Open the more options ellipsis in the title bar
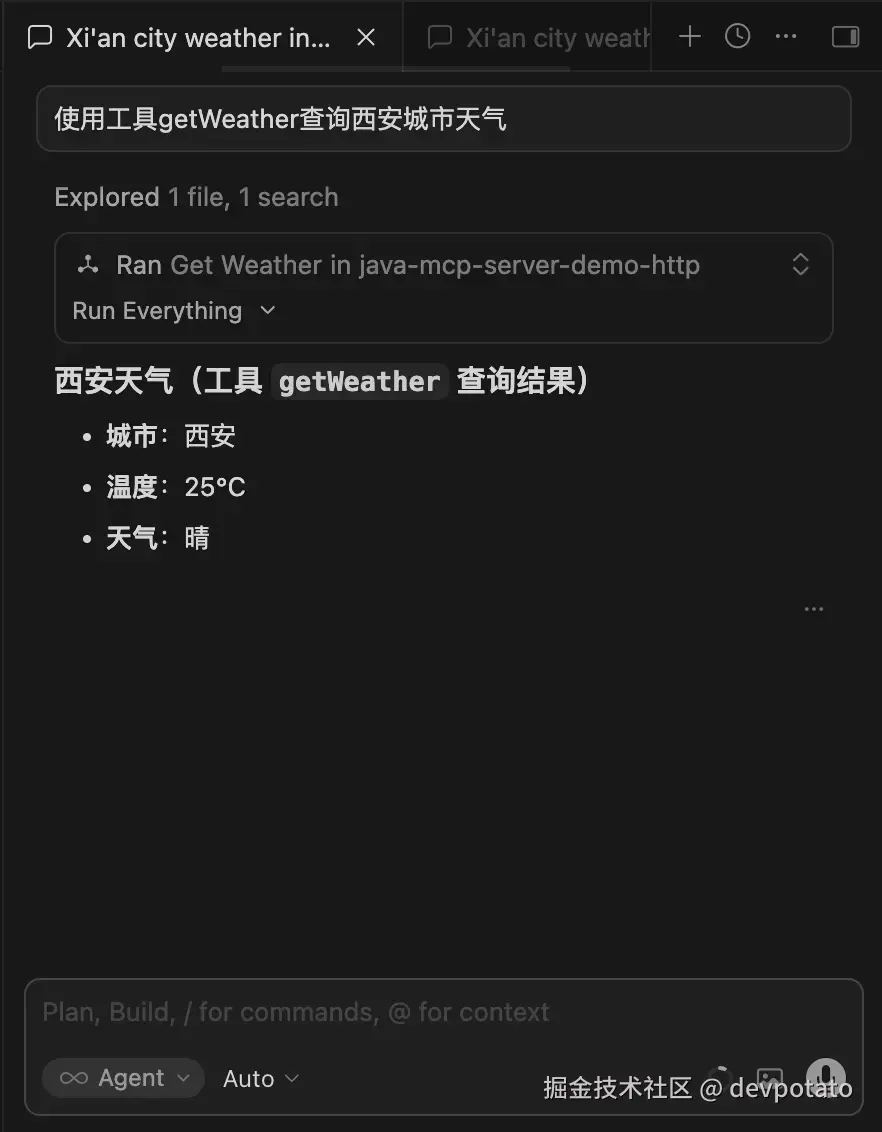 [786, 36]
